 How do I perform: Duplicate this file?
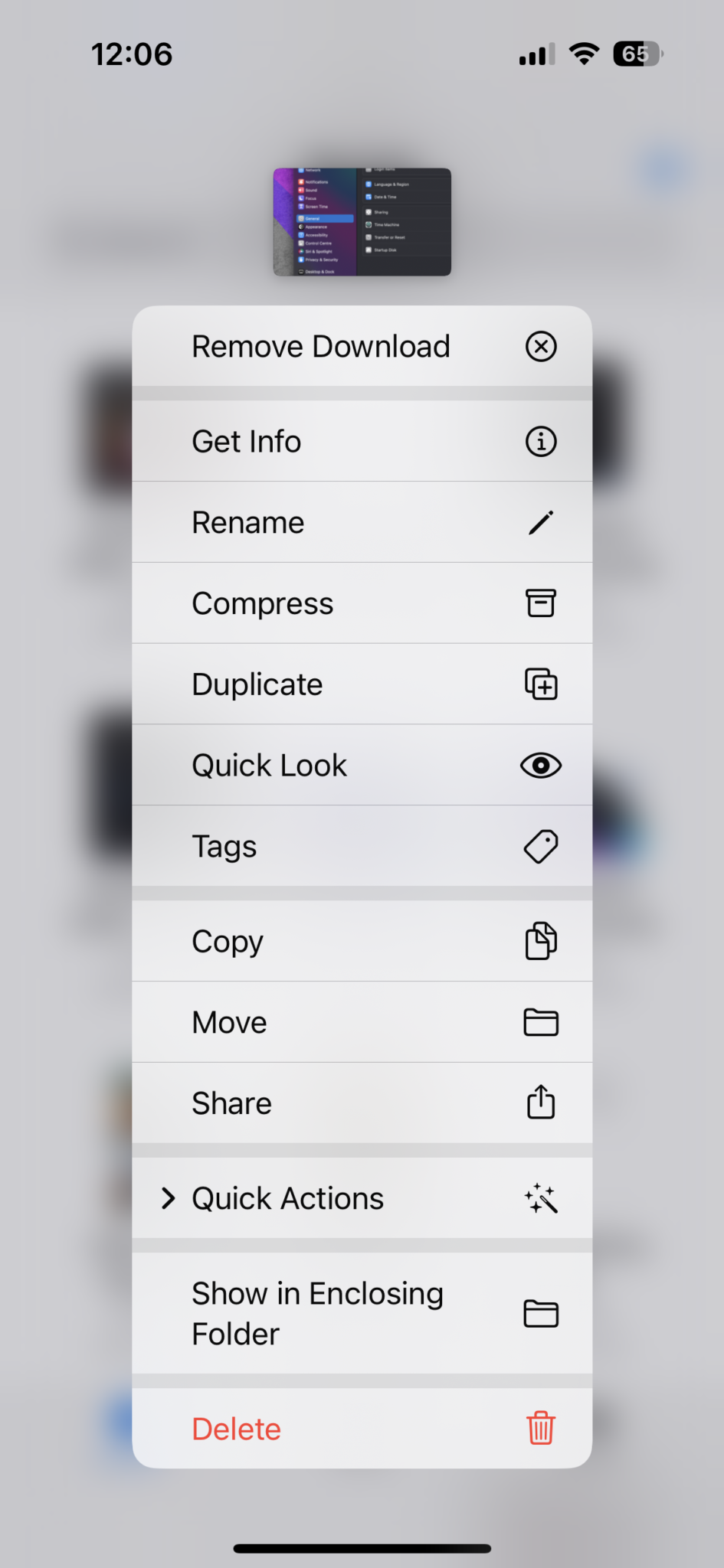[362, 684]
